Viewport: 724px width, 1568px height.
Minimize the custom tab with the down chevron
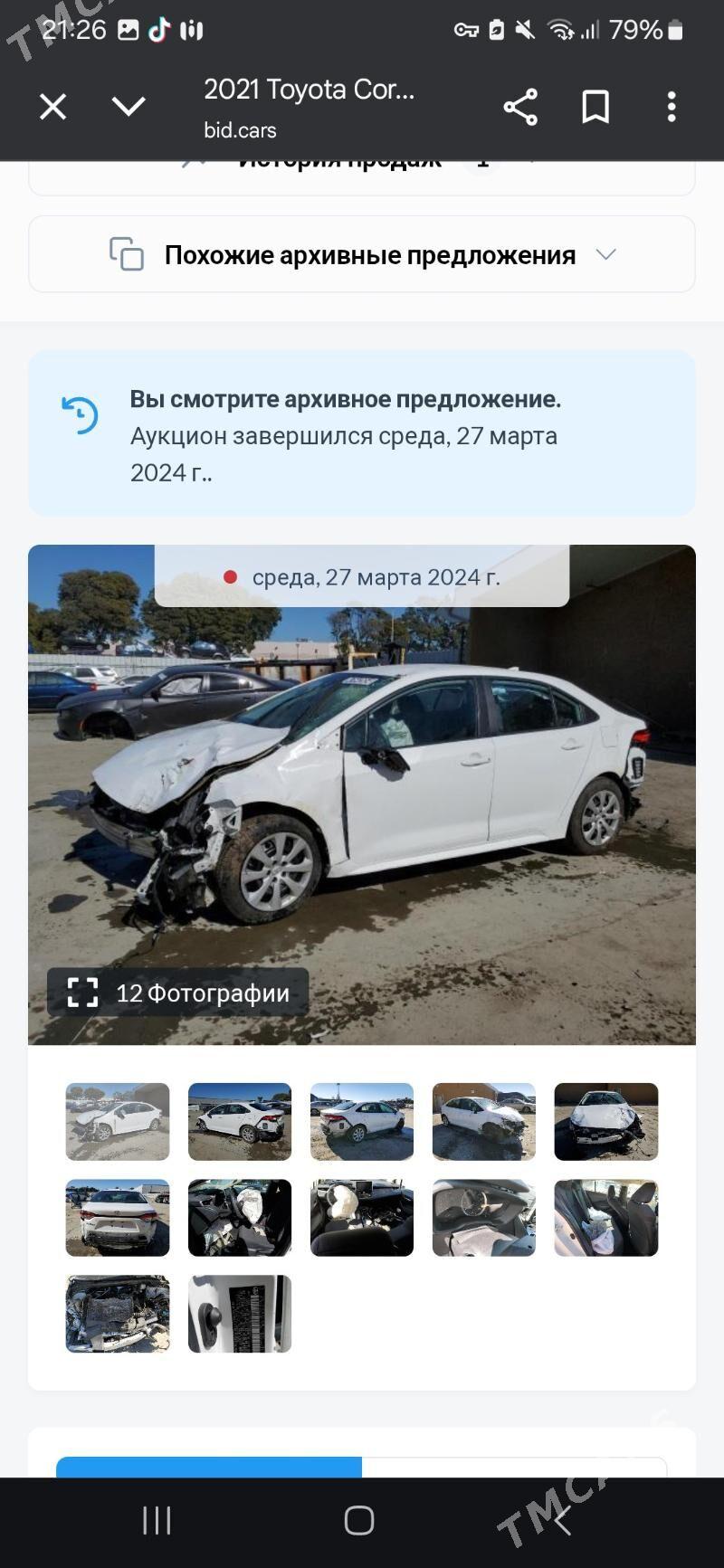click(x=129, y=107)
